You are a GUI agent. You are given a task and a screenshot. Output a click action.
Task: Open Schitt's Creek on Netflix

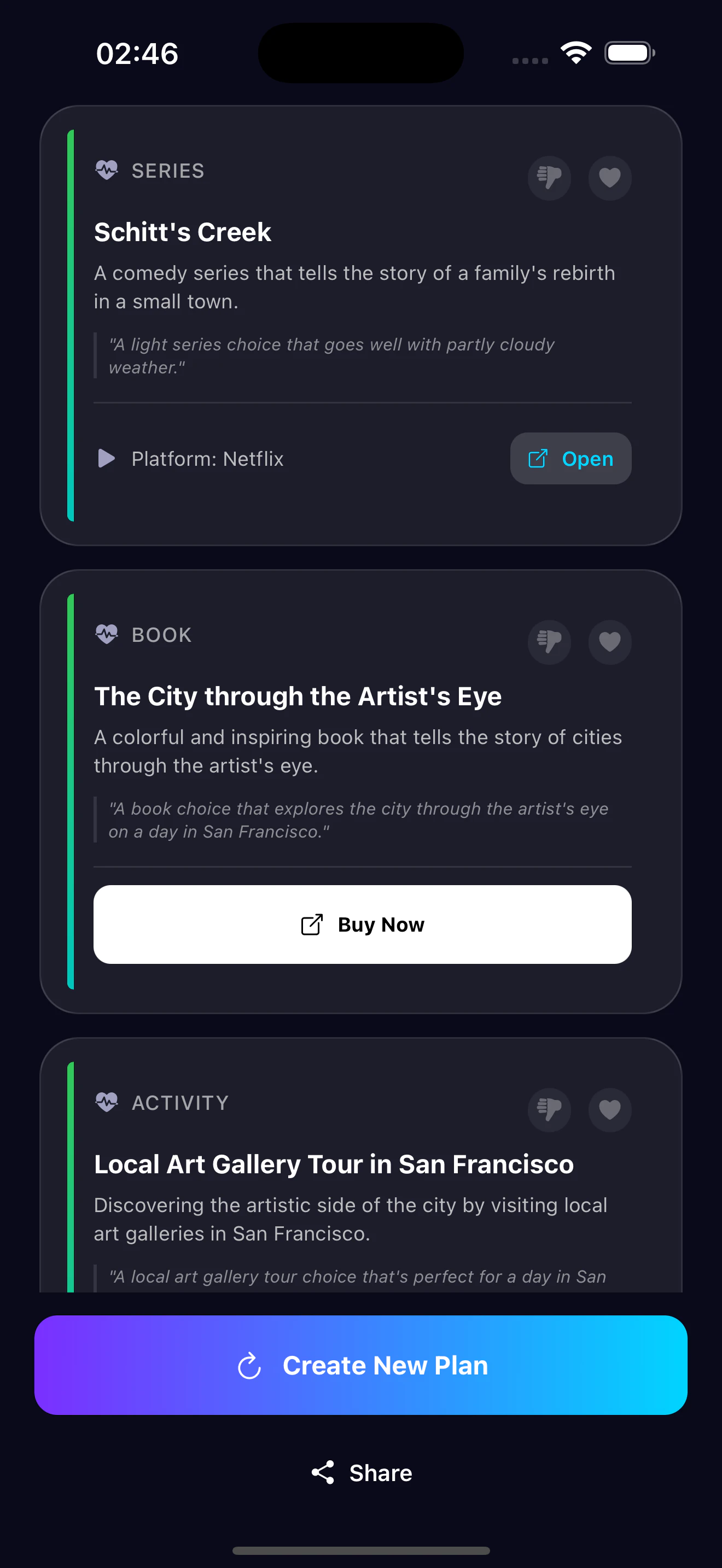[x=570, y=458]
